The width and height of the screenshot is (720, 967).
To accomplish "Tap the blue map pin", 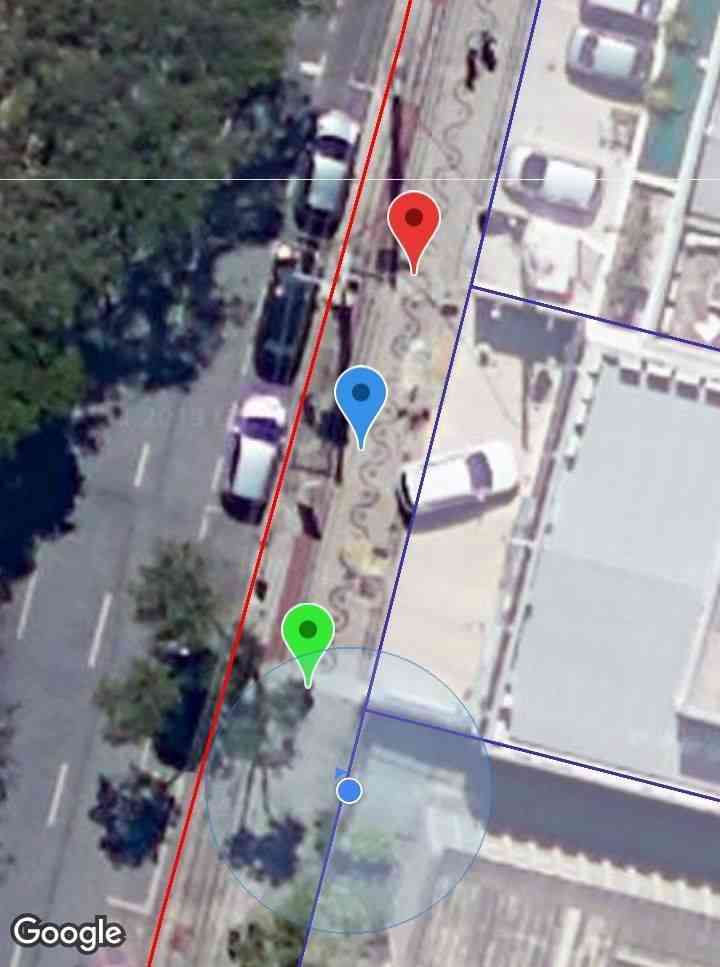I will [x=361, y=398].
